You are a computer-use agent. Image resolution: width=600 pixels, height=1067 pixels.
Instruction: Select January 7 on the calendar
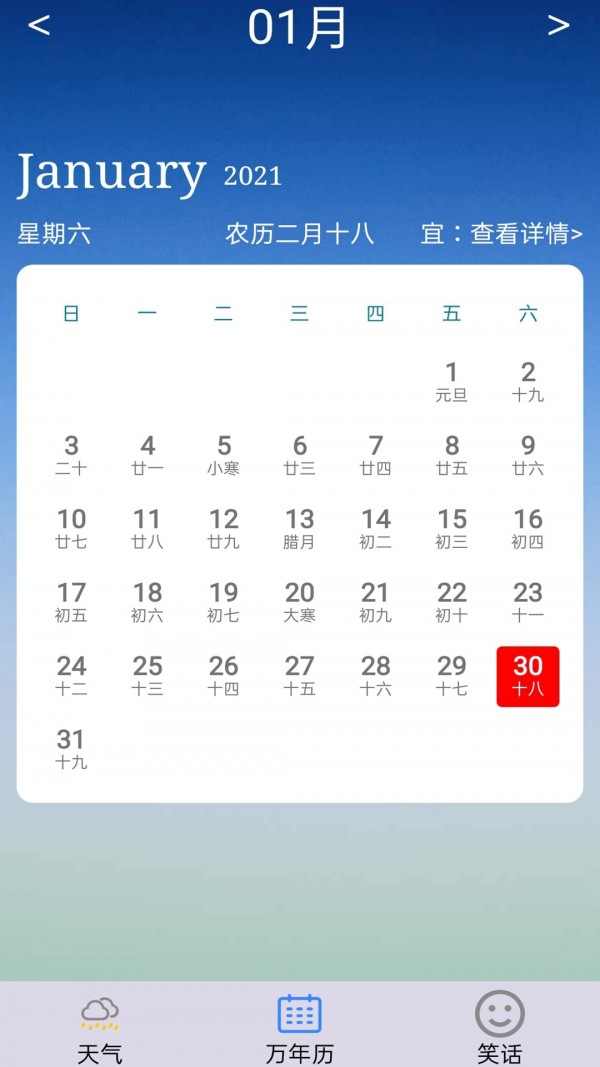[x=375, y=454]
